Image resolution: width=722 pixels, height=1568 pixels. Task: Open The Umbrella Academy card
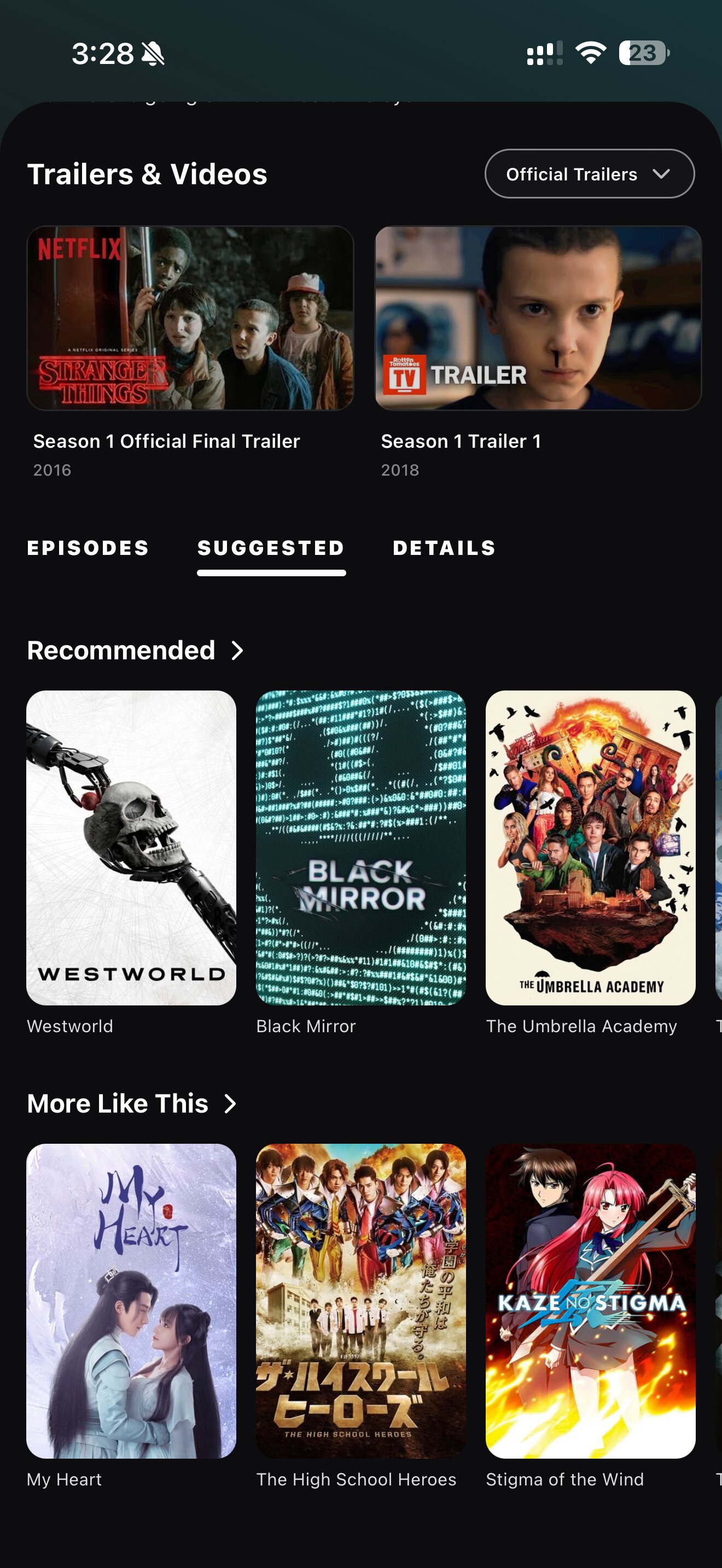[x=590, y=847]
